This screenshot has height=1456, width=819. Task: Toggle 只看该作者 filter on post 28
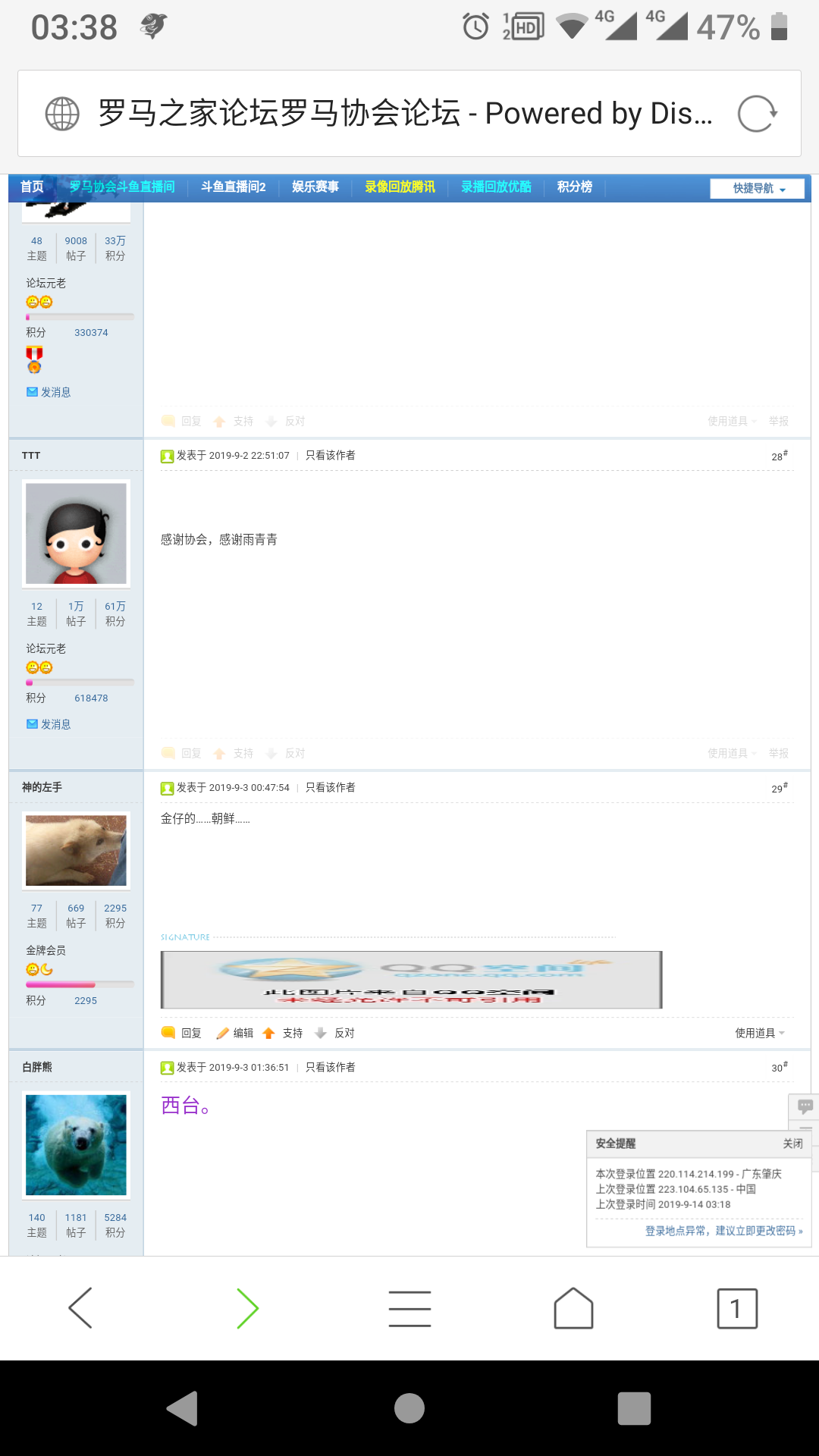(331, 456)
